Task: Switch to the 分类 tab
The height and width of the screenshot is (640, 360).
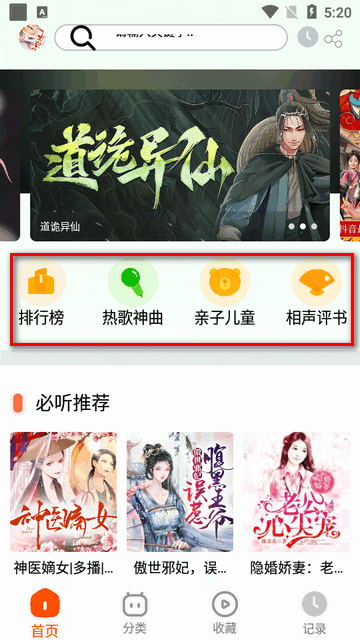Action: point(135,613)
